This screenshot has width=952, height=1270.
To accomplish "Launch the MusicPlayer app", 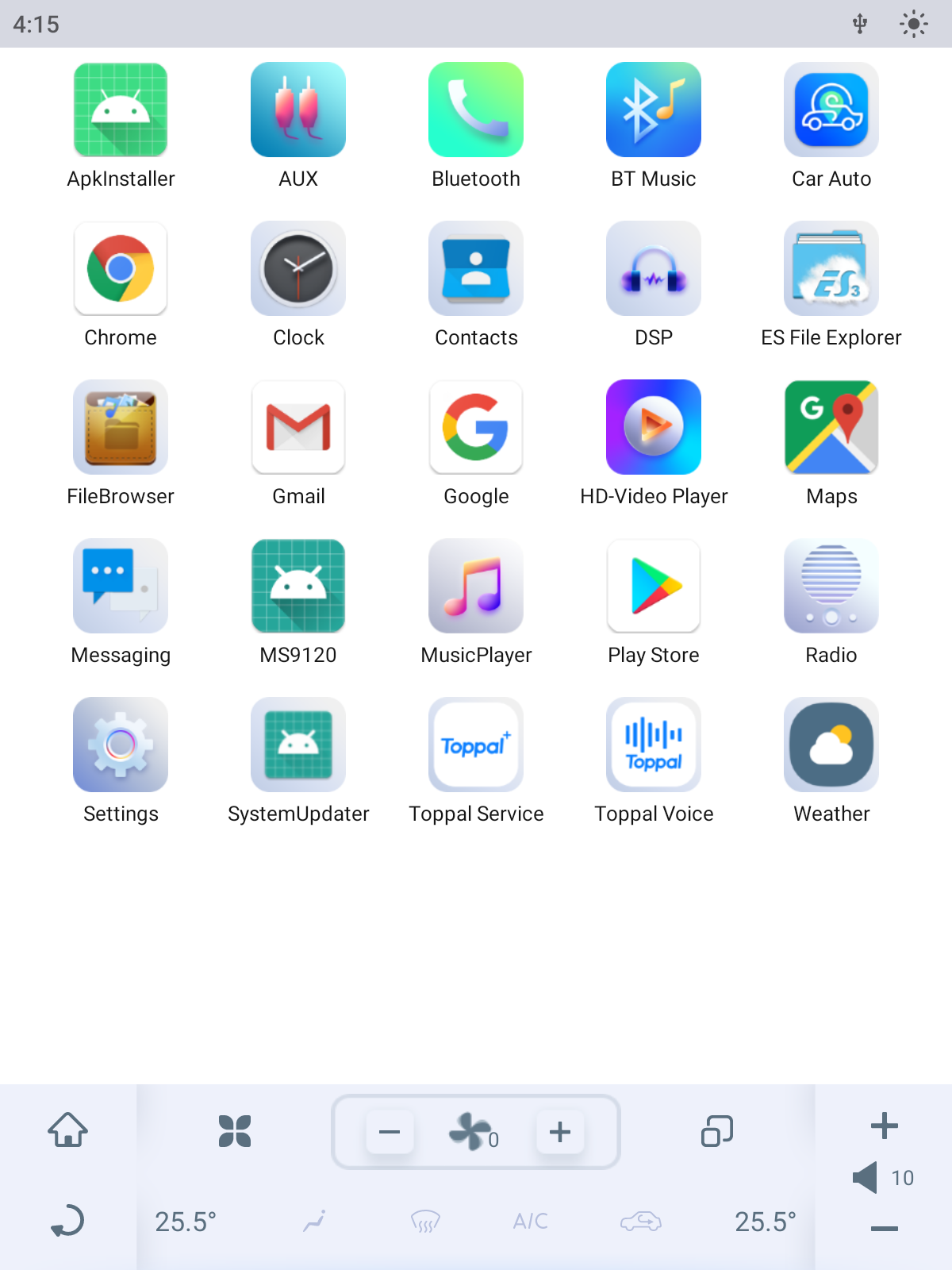I will click(476, 587).
